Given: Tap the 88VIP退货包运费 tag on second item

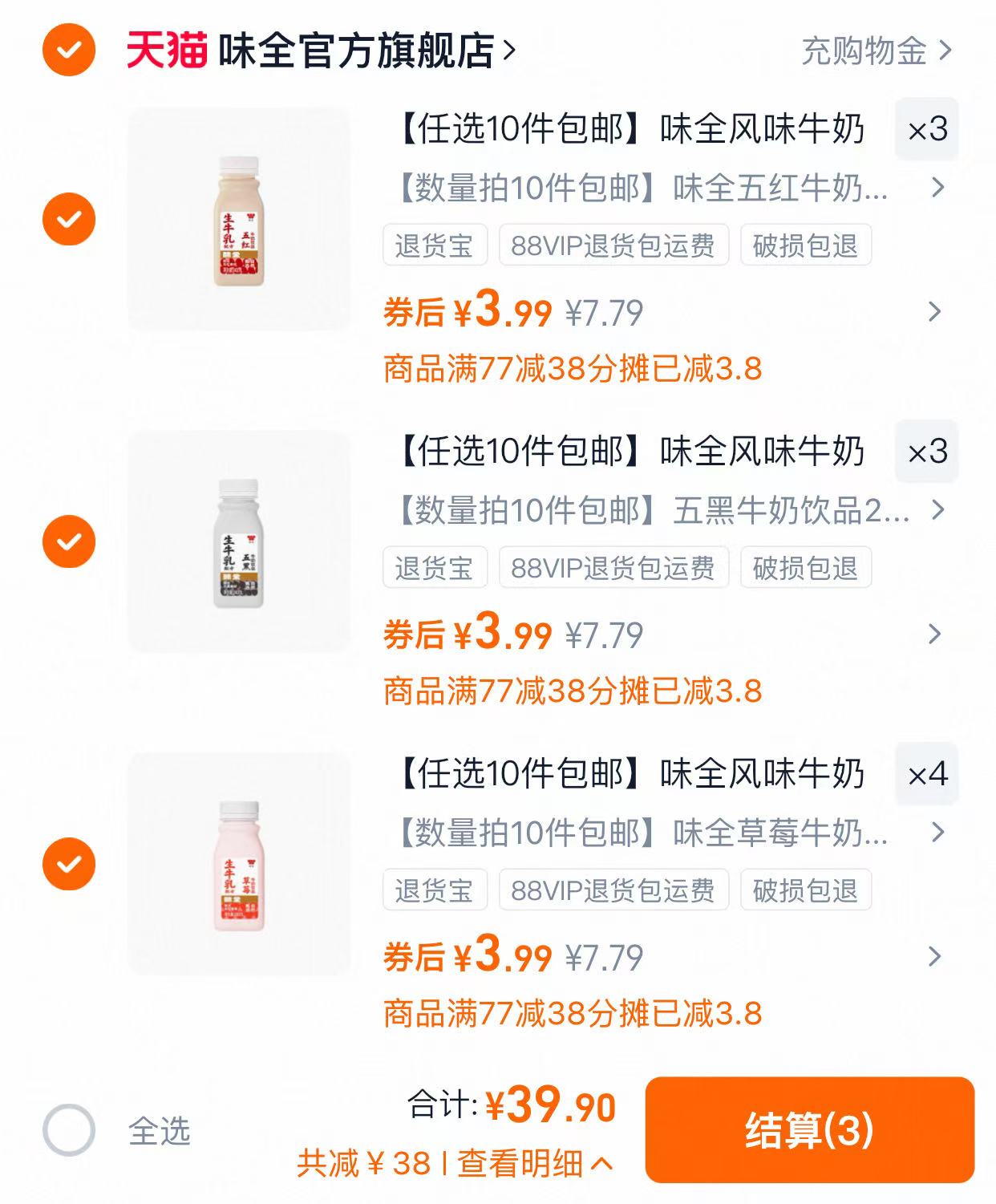Looking at the screenshot, I should [x=612, y=569].
